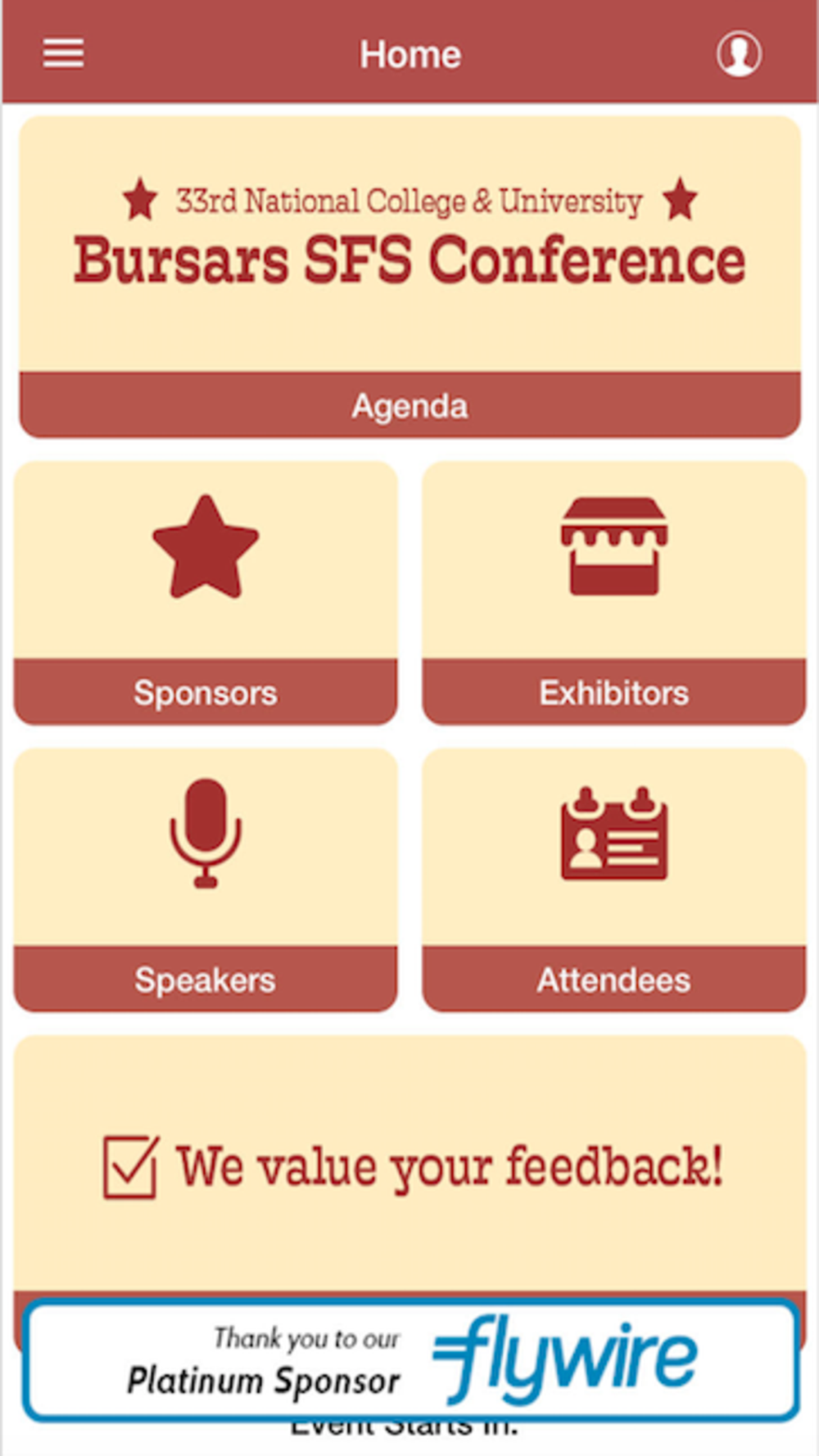
Task: Open the hamburger drawer menu
Action: coord(63,54)
